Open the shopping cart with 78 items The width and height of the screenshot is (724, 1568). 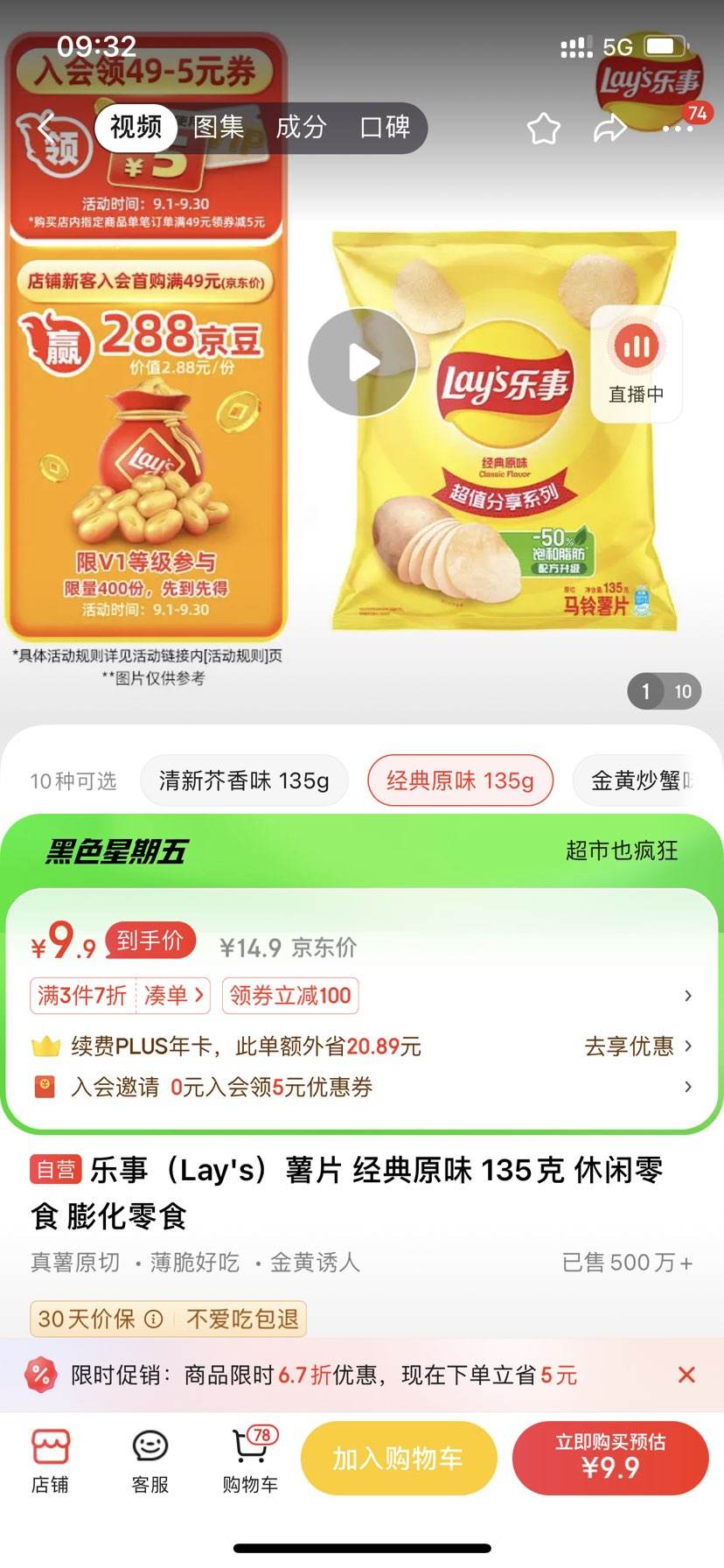pyautogui.click(x=249, y=1461)
